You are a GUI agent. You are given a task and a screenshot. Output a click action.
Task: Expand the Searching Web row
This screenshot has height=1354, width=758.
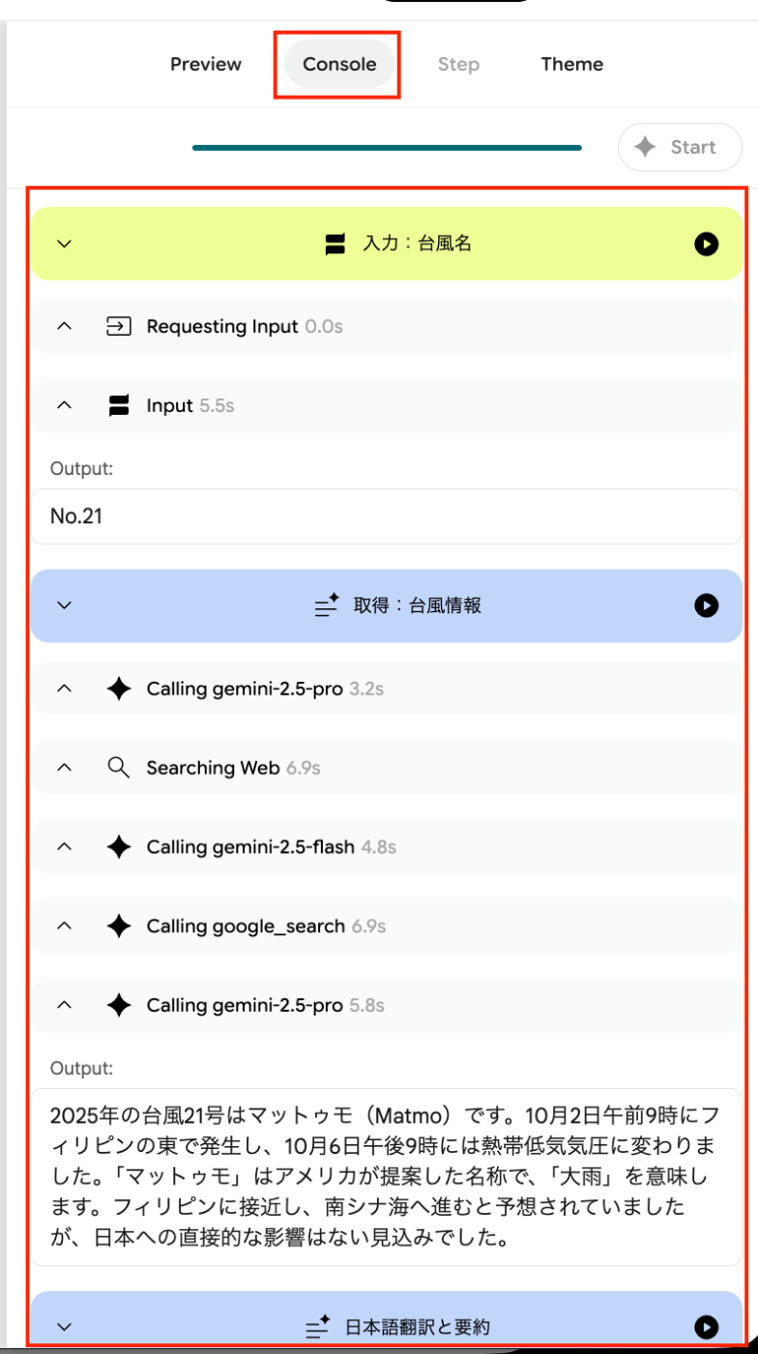[x=65, y=768]
